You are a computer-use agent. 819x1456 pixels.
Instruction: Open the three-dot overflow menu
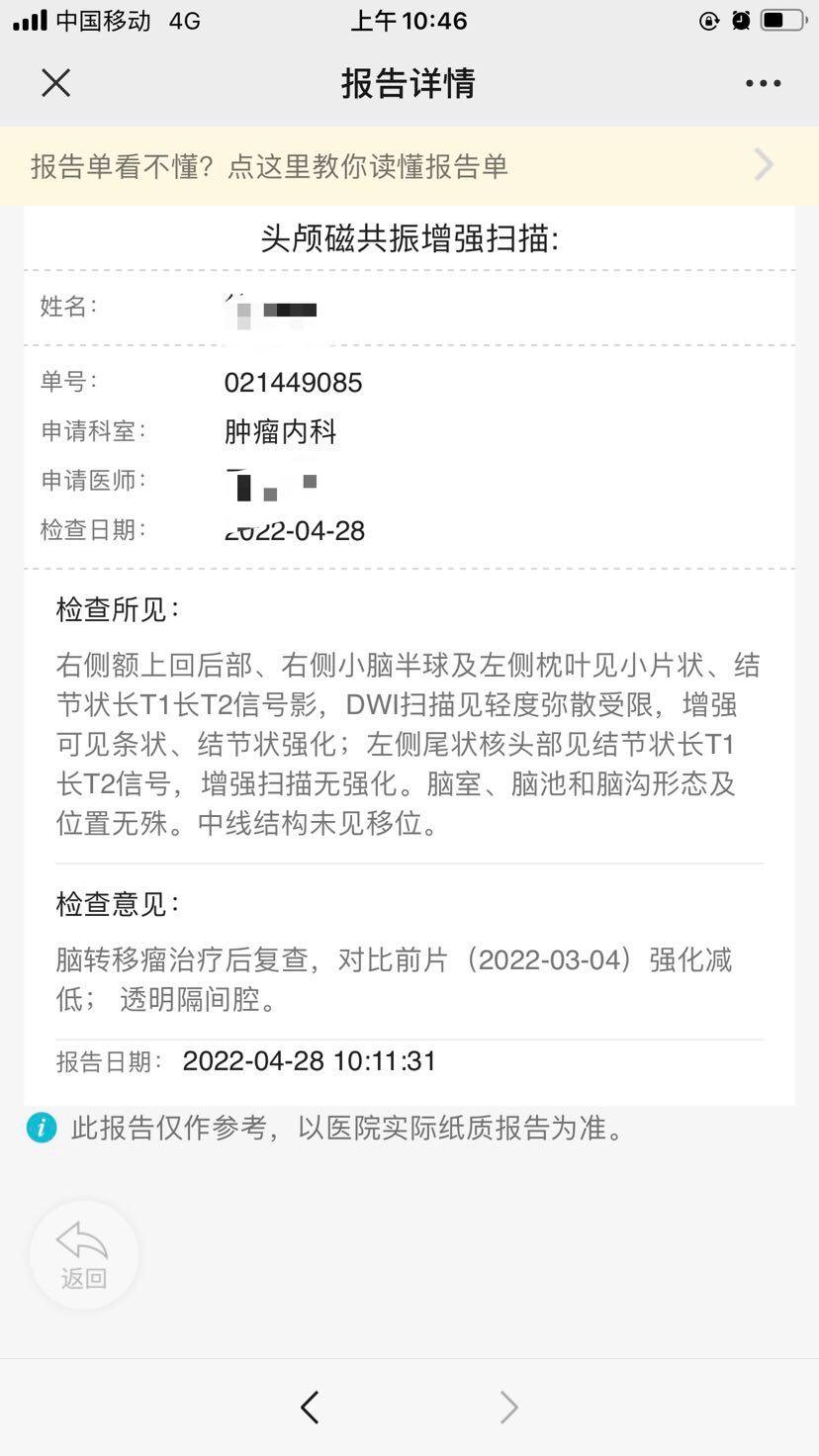coord(763,83)
